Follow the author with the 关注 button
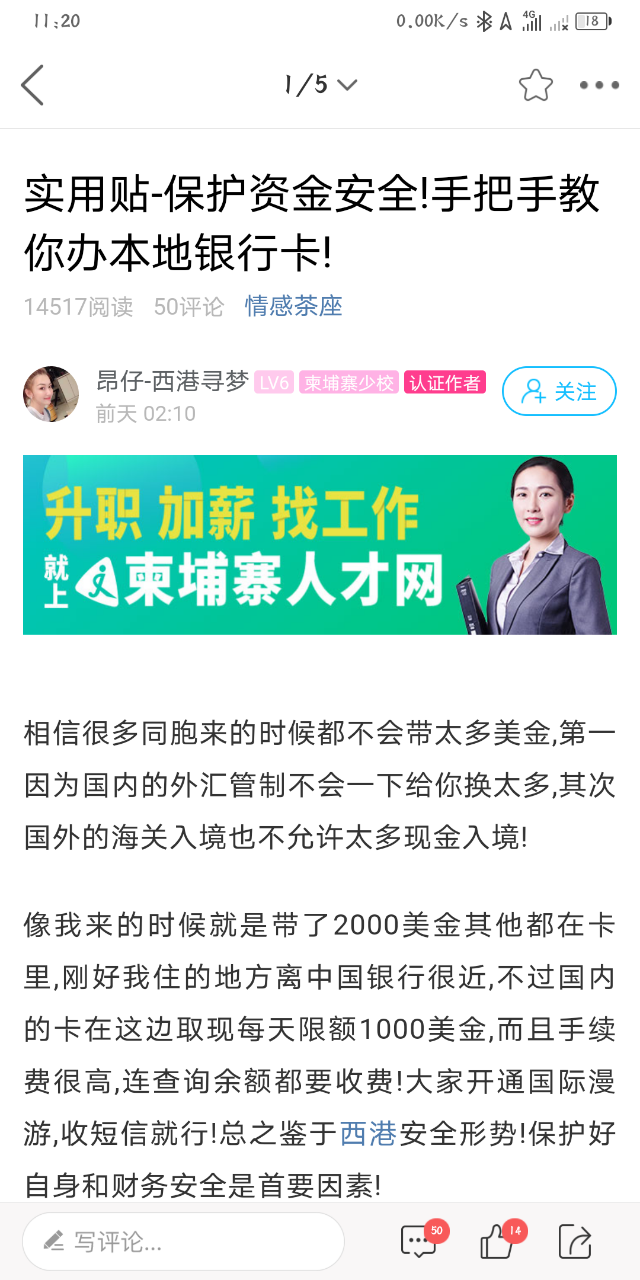 point(559,391)
